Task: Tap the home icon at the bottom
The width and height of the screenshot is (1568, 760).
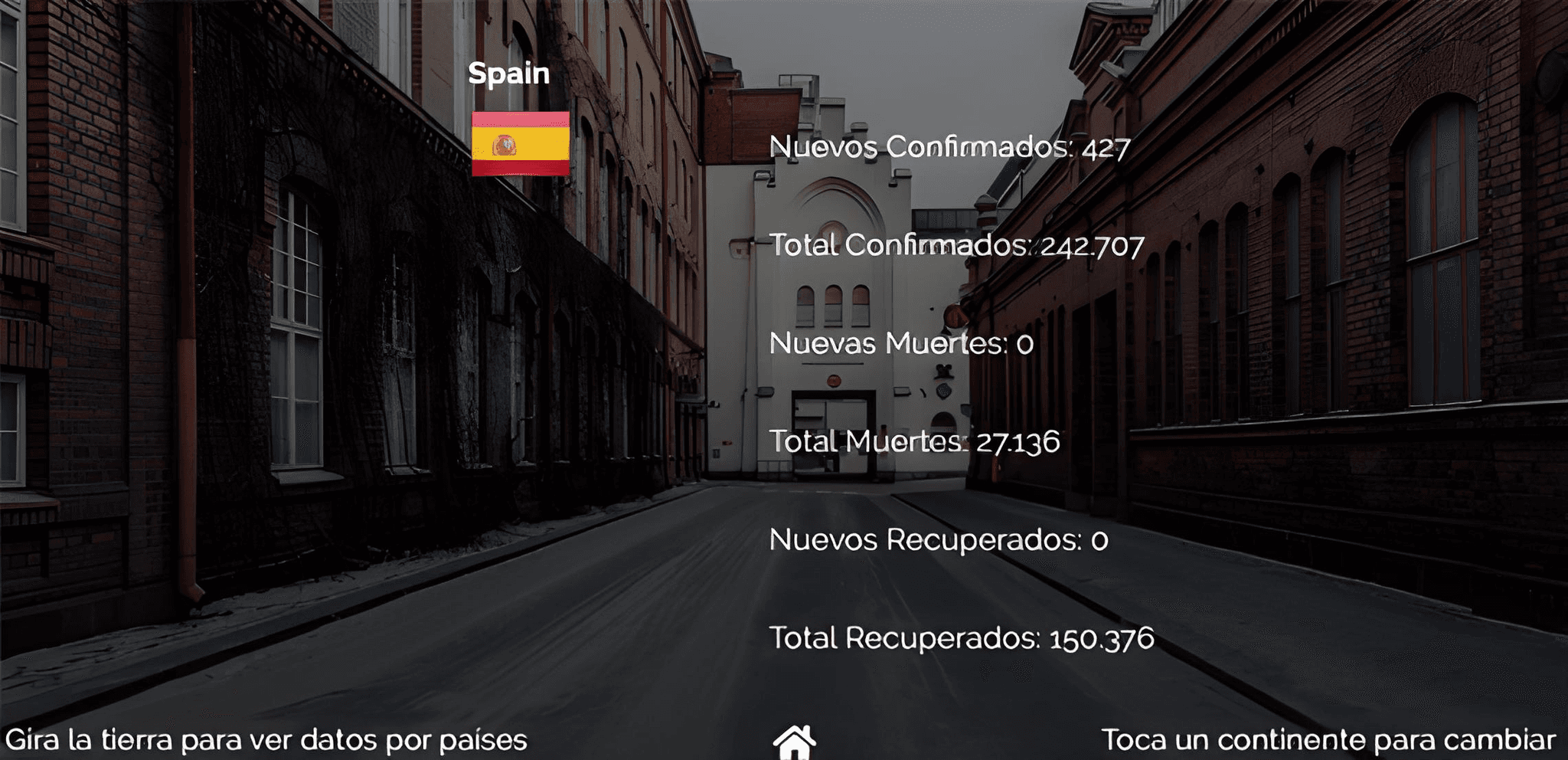Action: tap(794, 742)
